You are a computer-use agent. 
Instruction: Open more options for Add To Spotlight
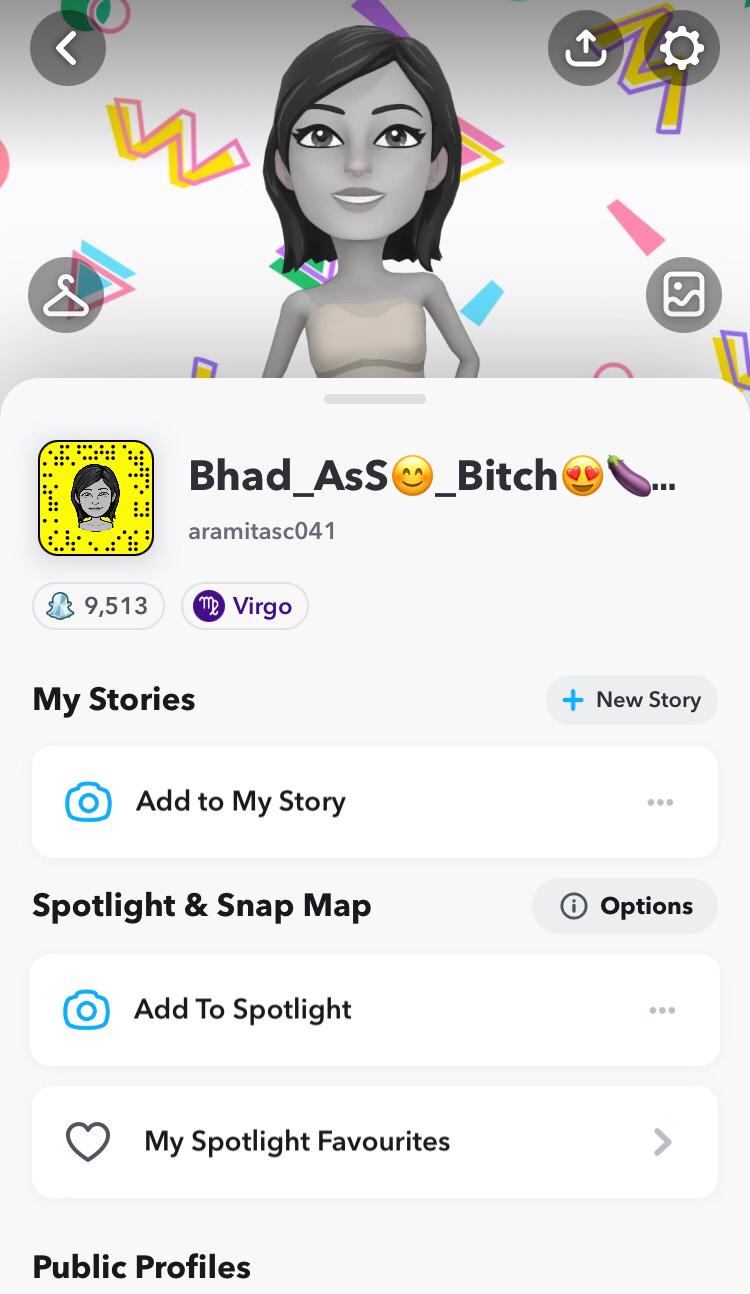pos(662,1010)
